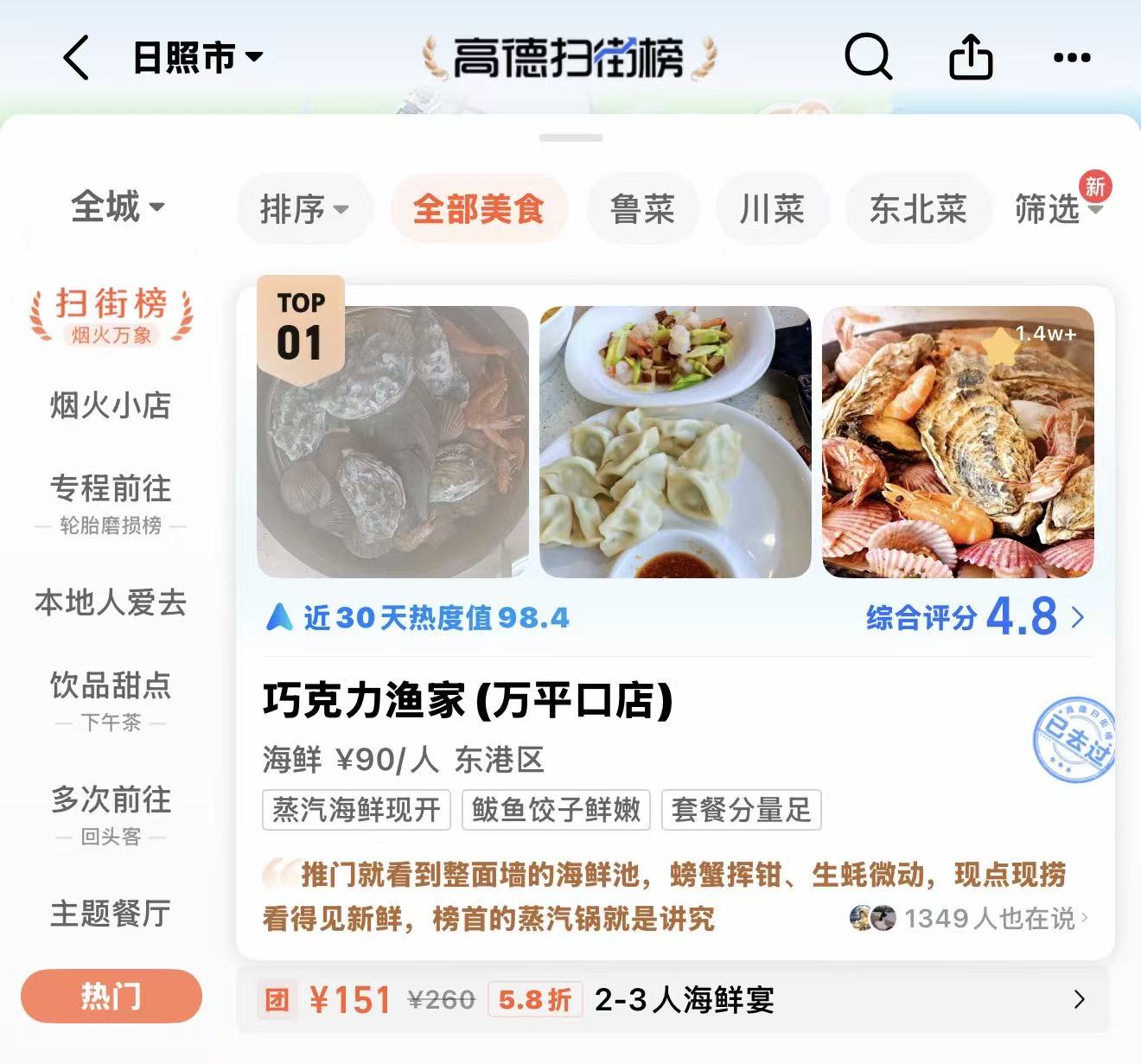Open 巧克力渔家 (万平口店) restaurant card
Image resolution: width=1141 pixels, height=1064 pixels.
[468, 700]
